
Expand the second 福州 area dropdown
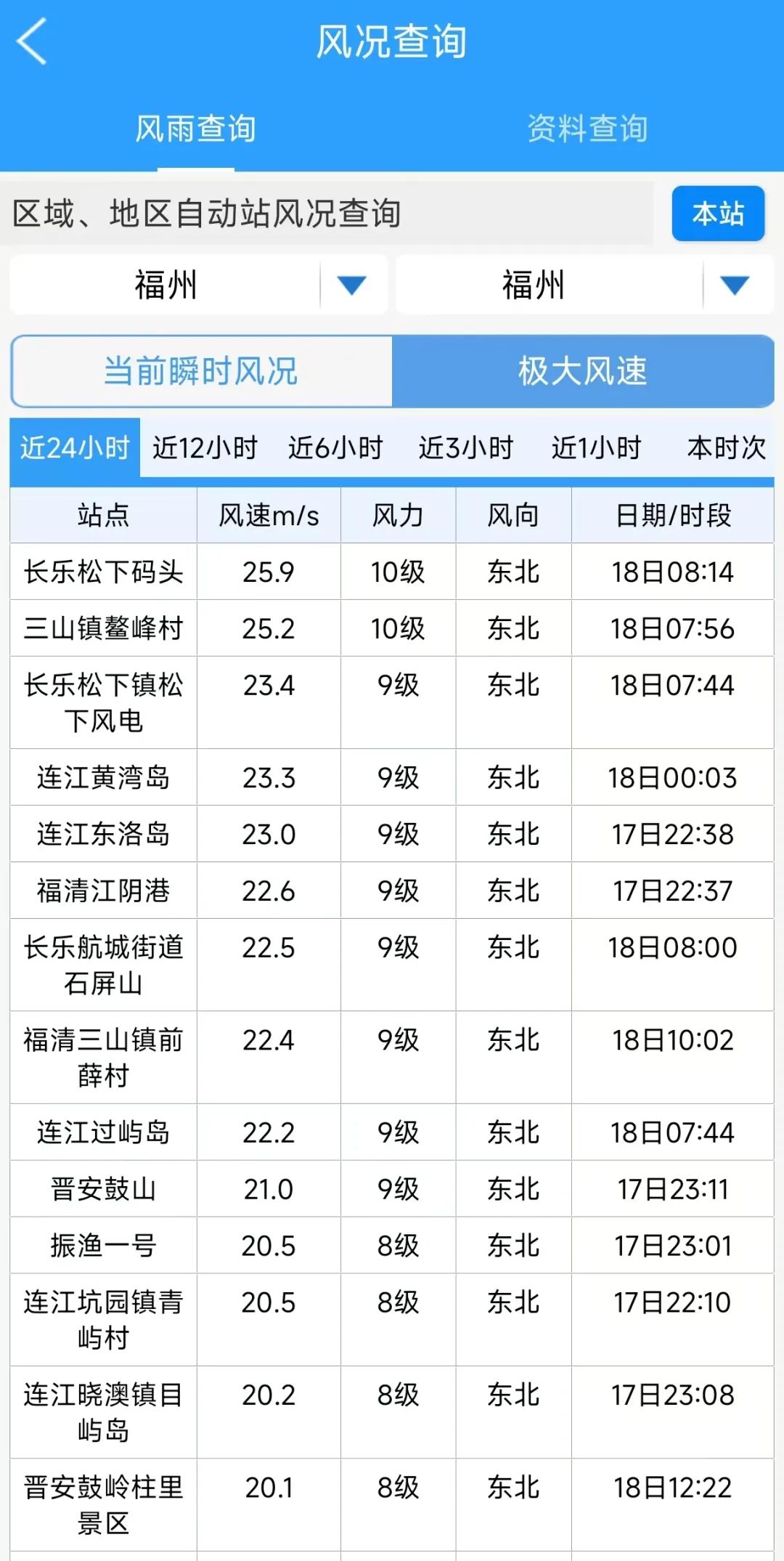(x=585, y=285)
